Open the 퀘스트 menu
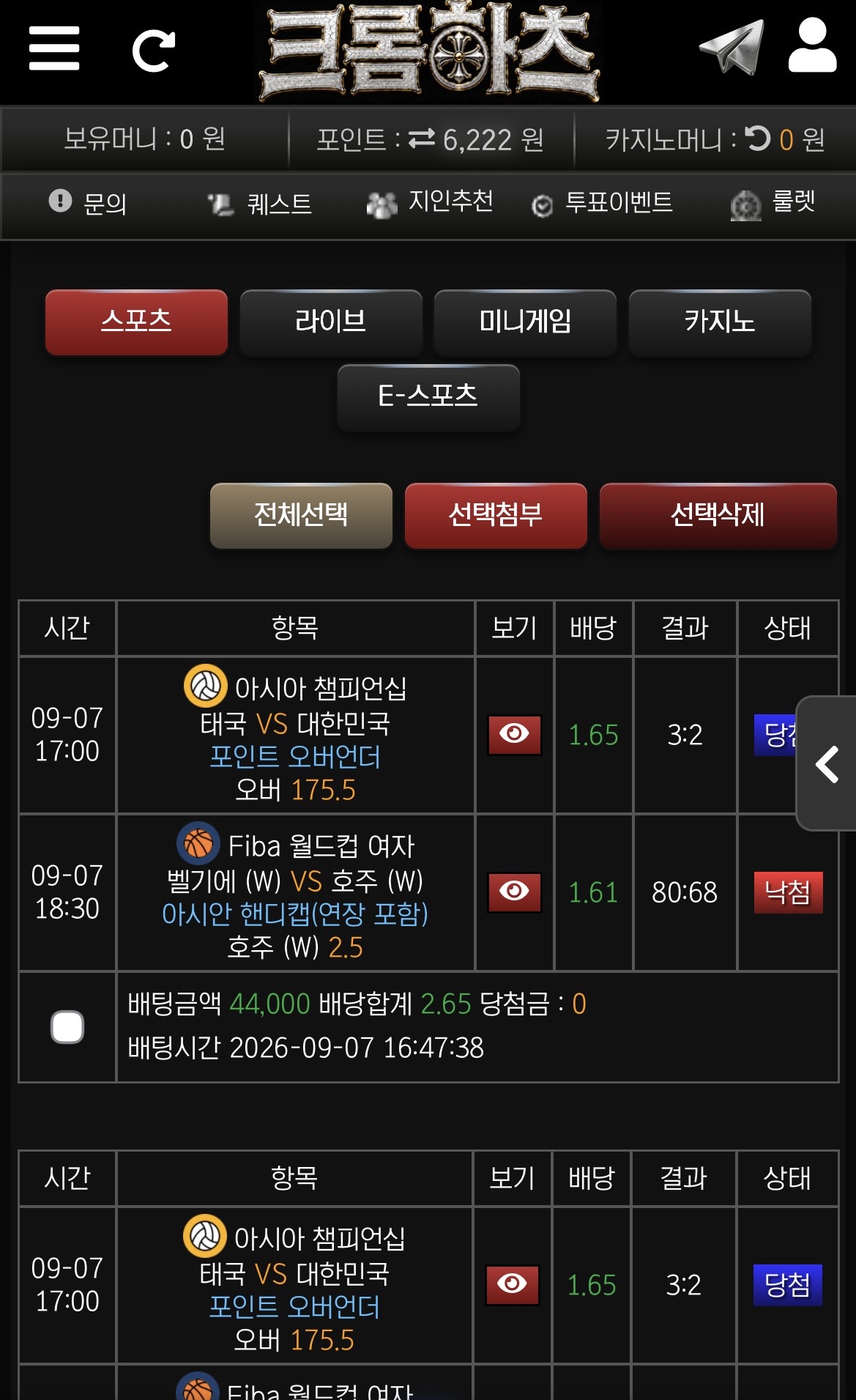This screenshot has width=856, height=1400. 260,203
